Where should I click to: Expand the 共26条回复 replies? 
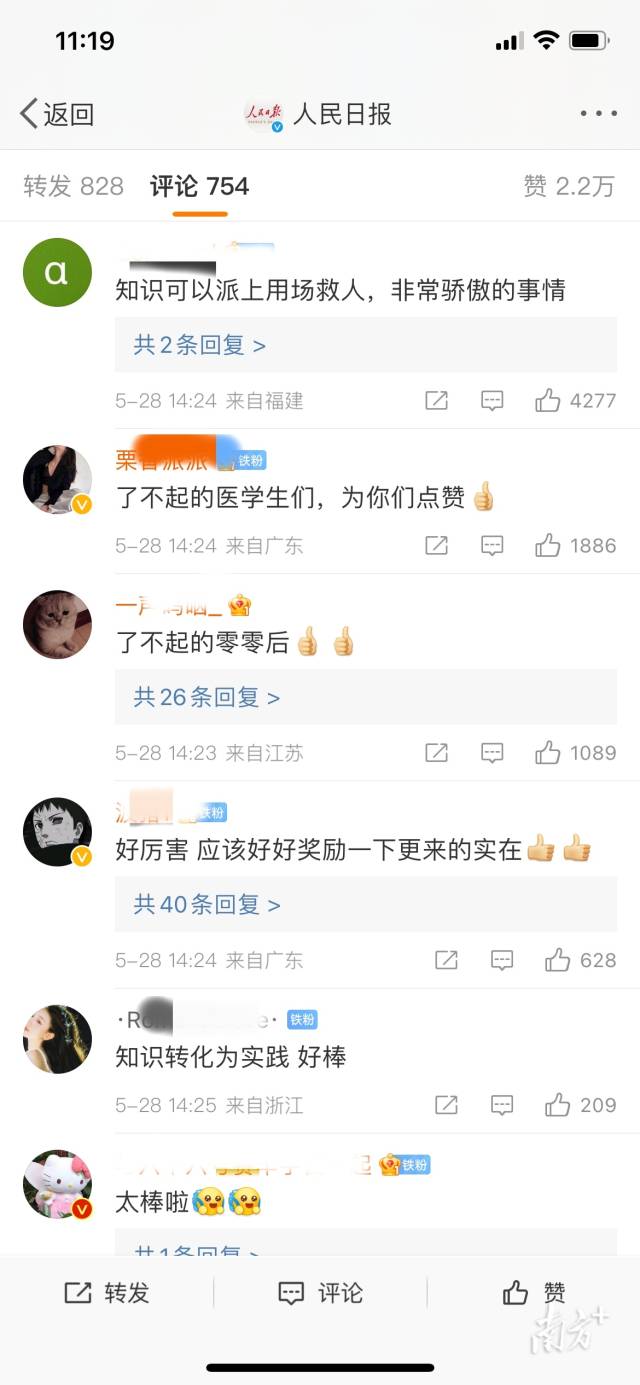207,697
